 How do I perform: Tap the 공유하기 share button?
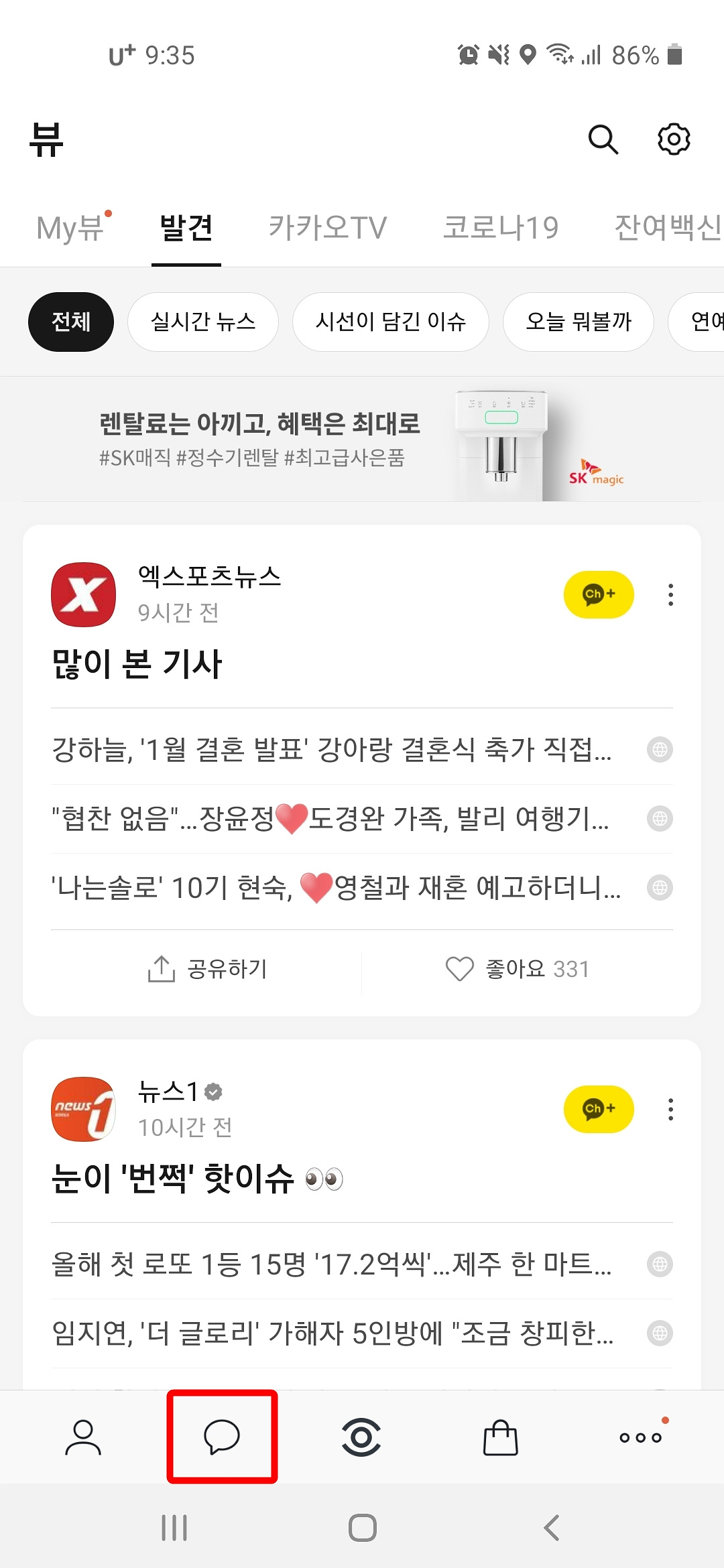pyautogui.click(x=208, y=969)
